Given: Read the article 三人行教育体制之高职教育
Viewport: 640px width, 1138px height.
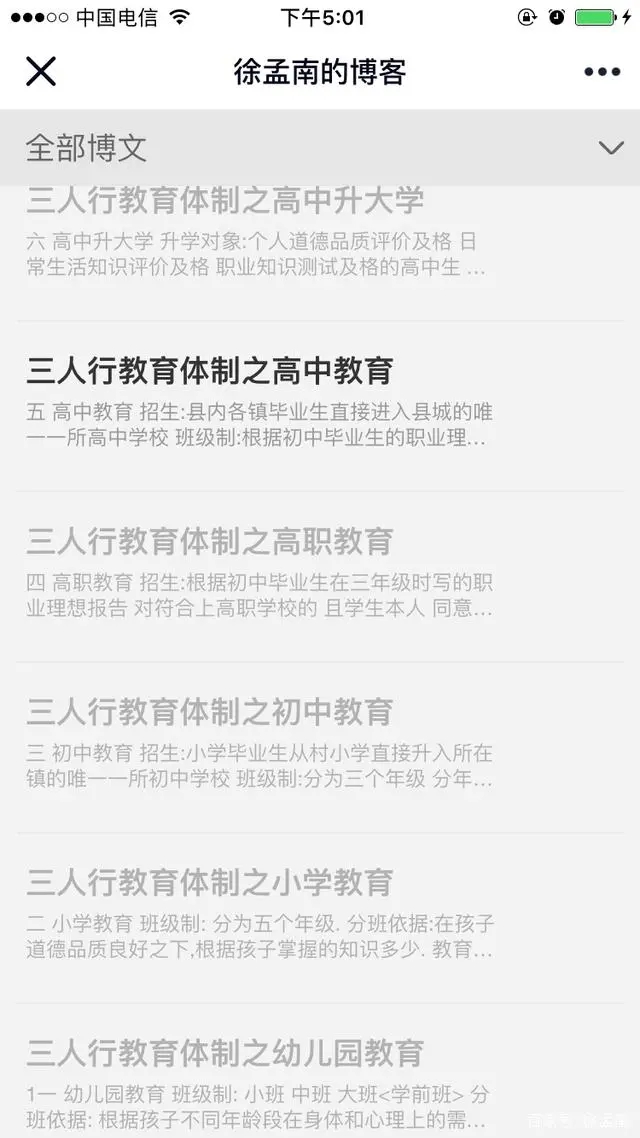Looking at the screenshot, I should (320, 577).
